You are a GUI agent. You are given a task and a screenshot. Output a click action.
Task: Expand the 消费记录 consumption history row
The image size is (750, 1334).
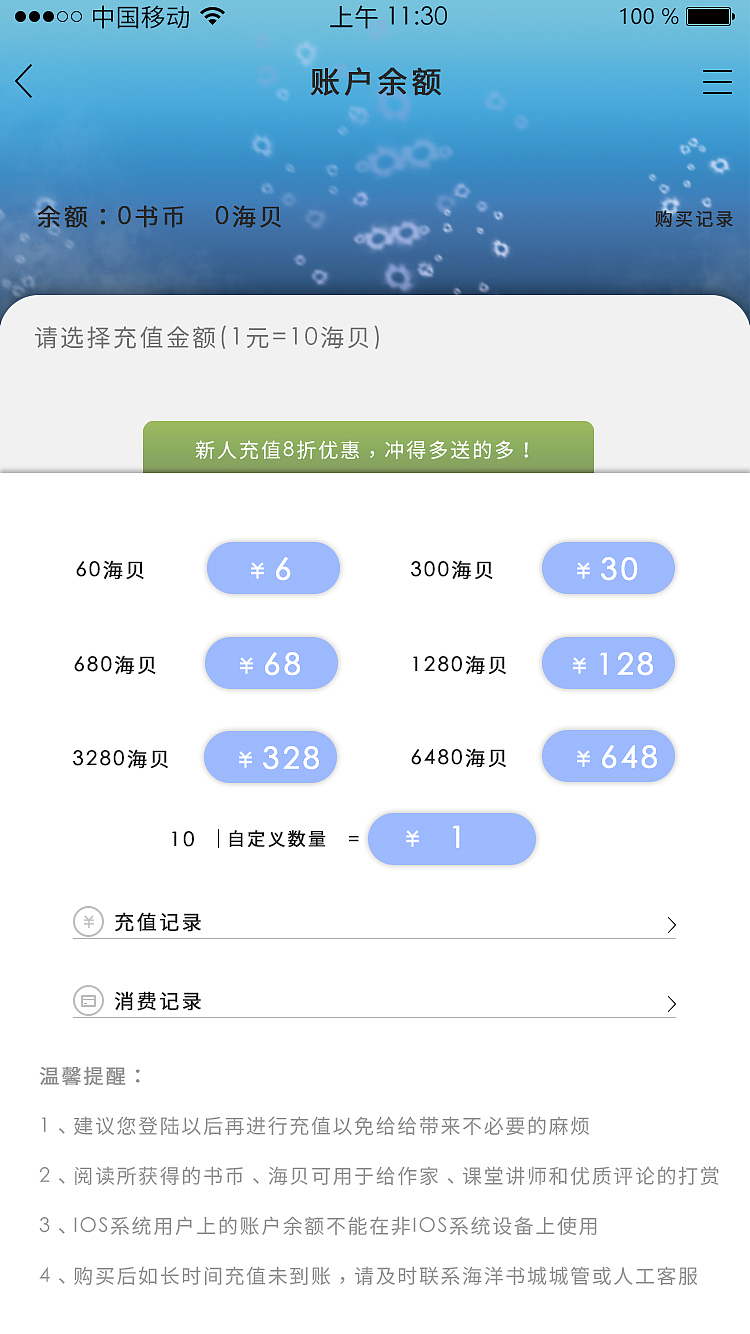(375, 1000)
